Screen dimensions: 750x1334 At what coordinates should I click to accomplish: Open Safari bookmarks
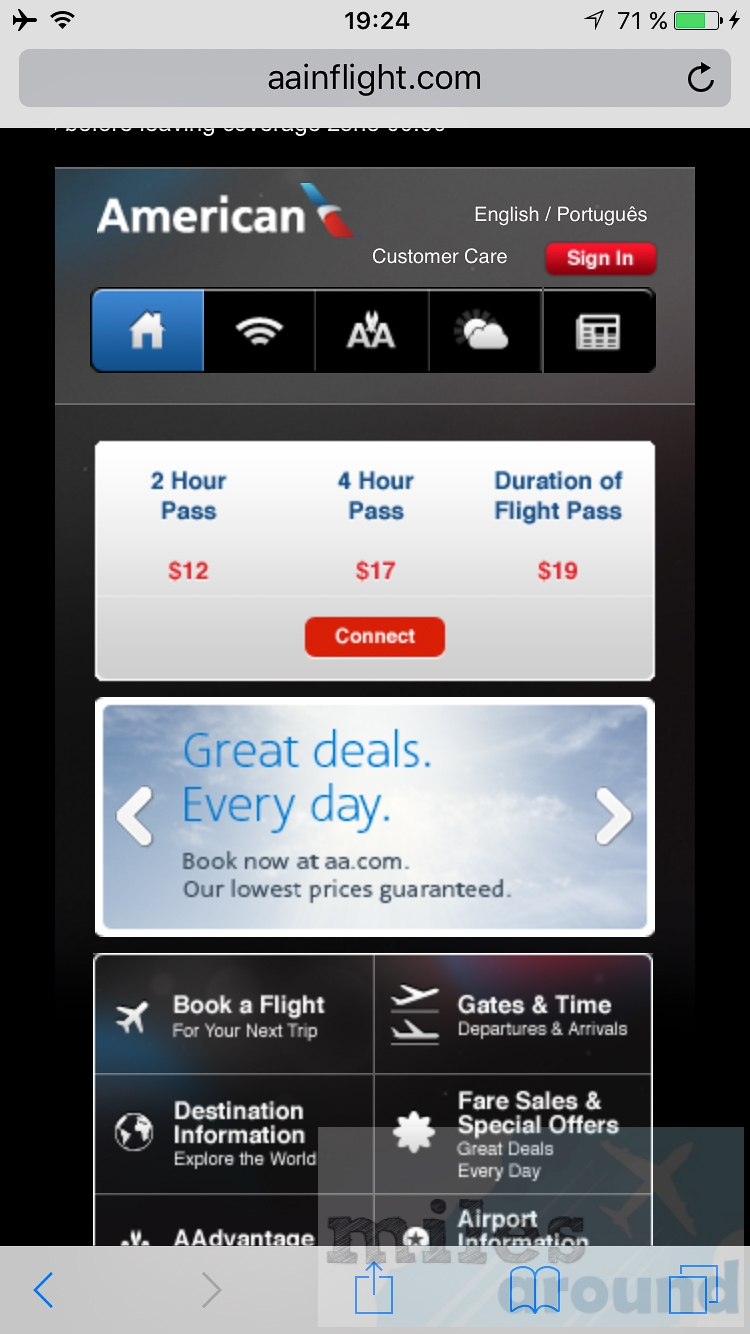535,1290
